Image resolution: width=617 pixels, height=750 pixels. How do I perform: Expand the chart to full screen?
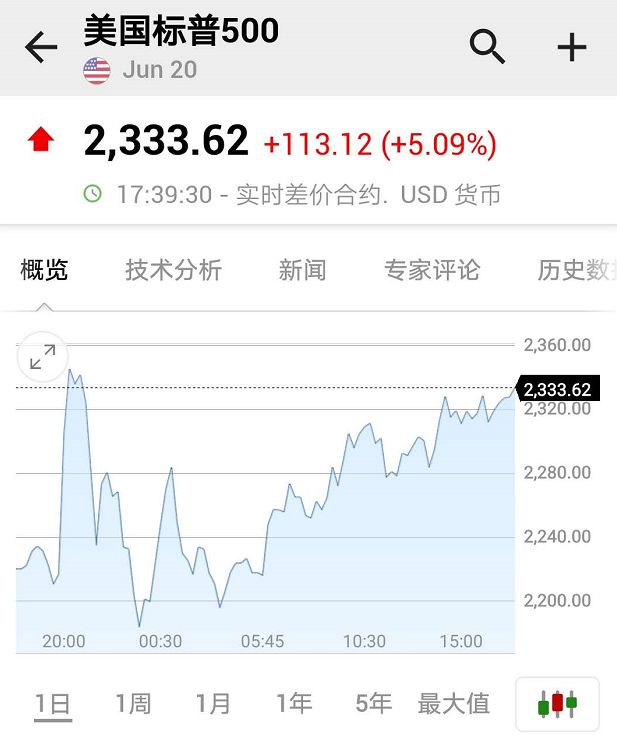[43, 358]
